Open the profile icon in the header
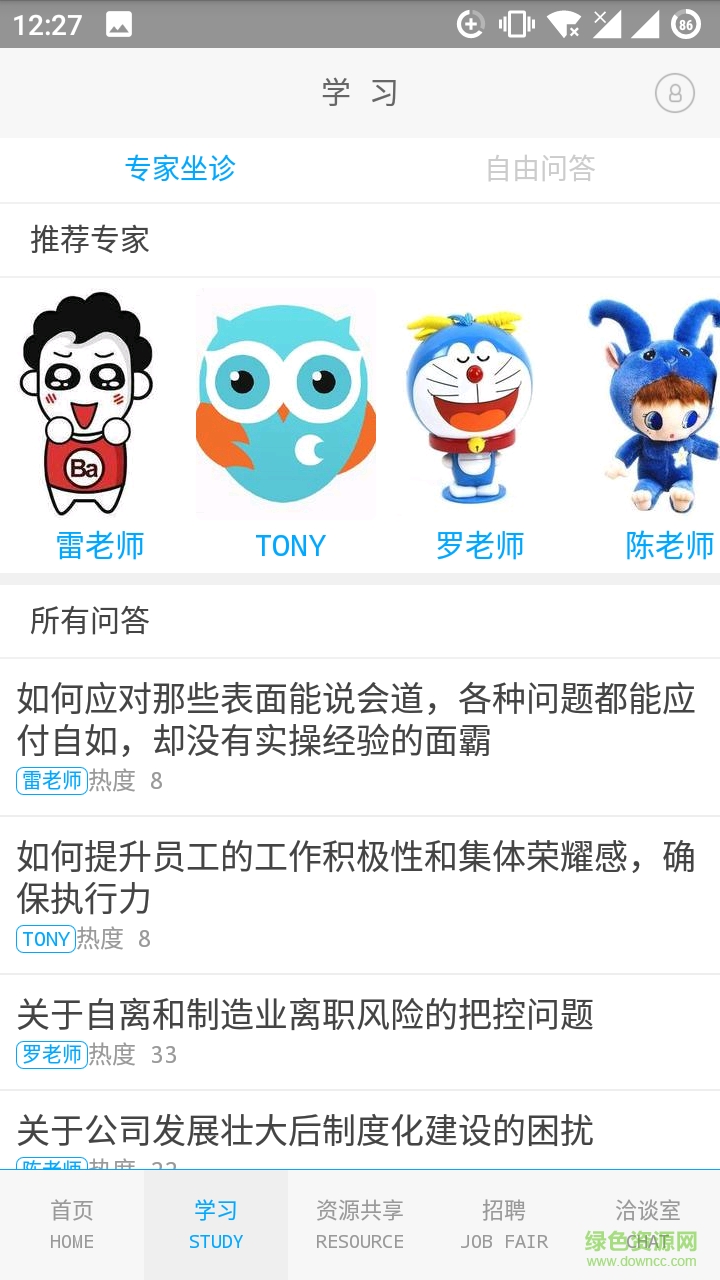 pos(675,93)
